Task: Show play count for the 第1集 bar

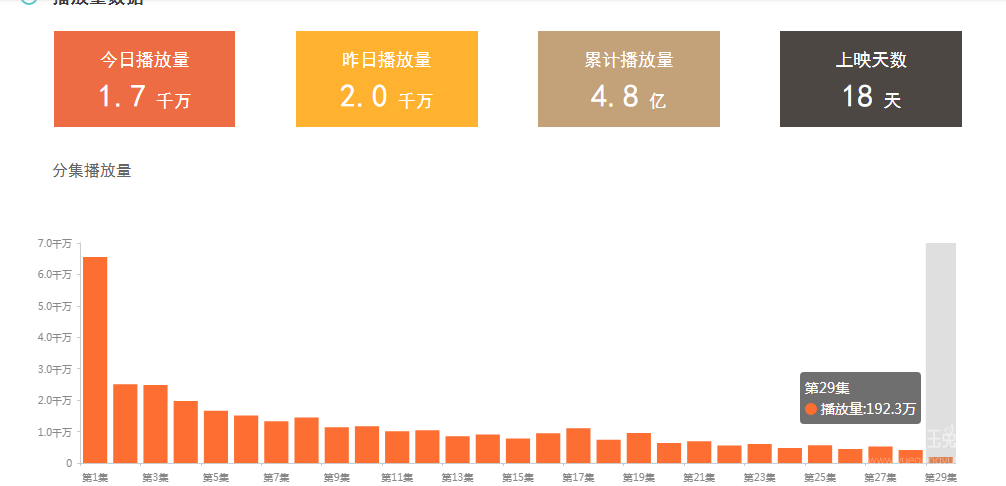Action: 95,360
